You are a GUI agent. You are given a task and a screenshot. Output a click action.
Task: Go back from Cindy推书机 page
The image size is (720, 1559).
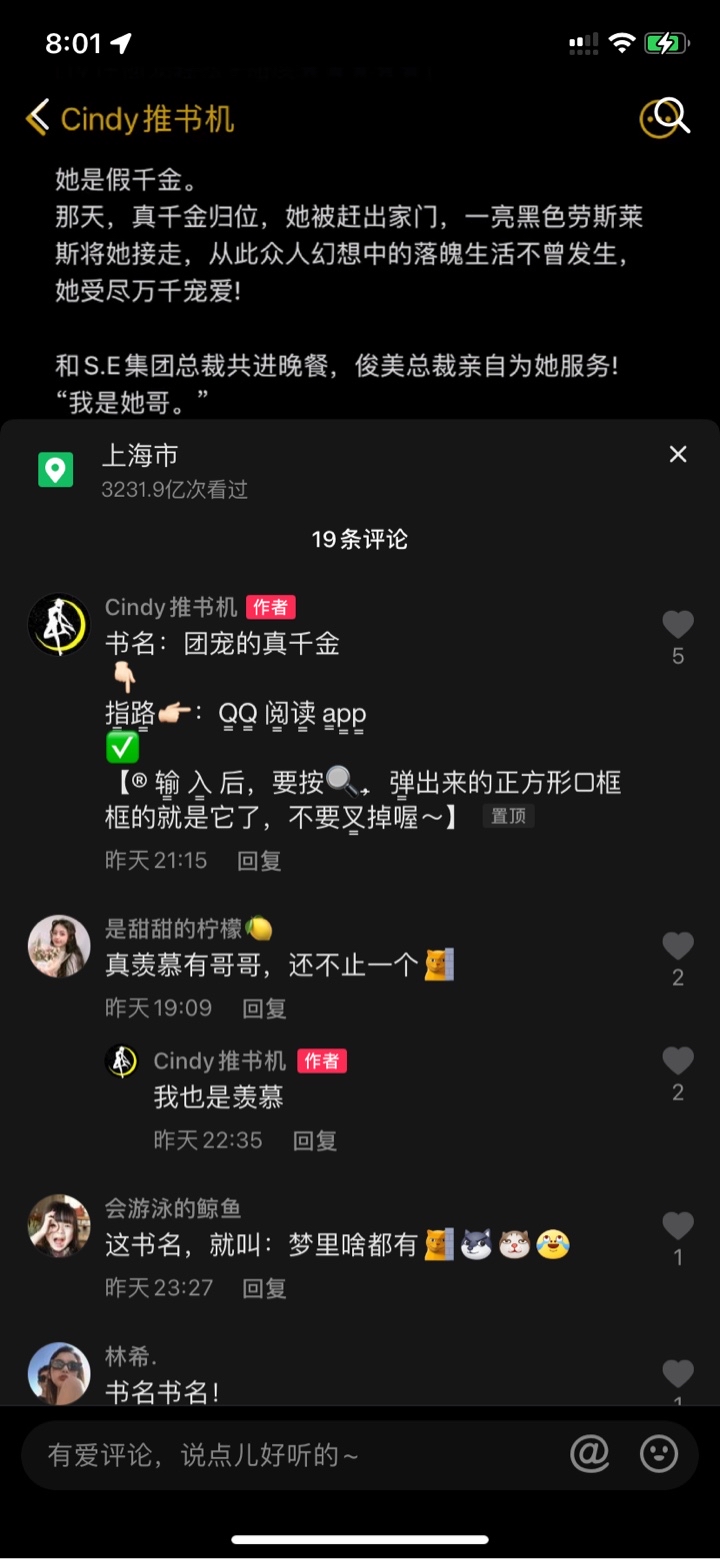tap(38, 118)
